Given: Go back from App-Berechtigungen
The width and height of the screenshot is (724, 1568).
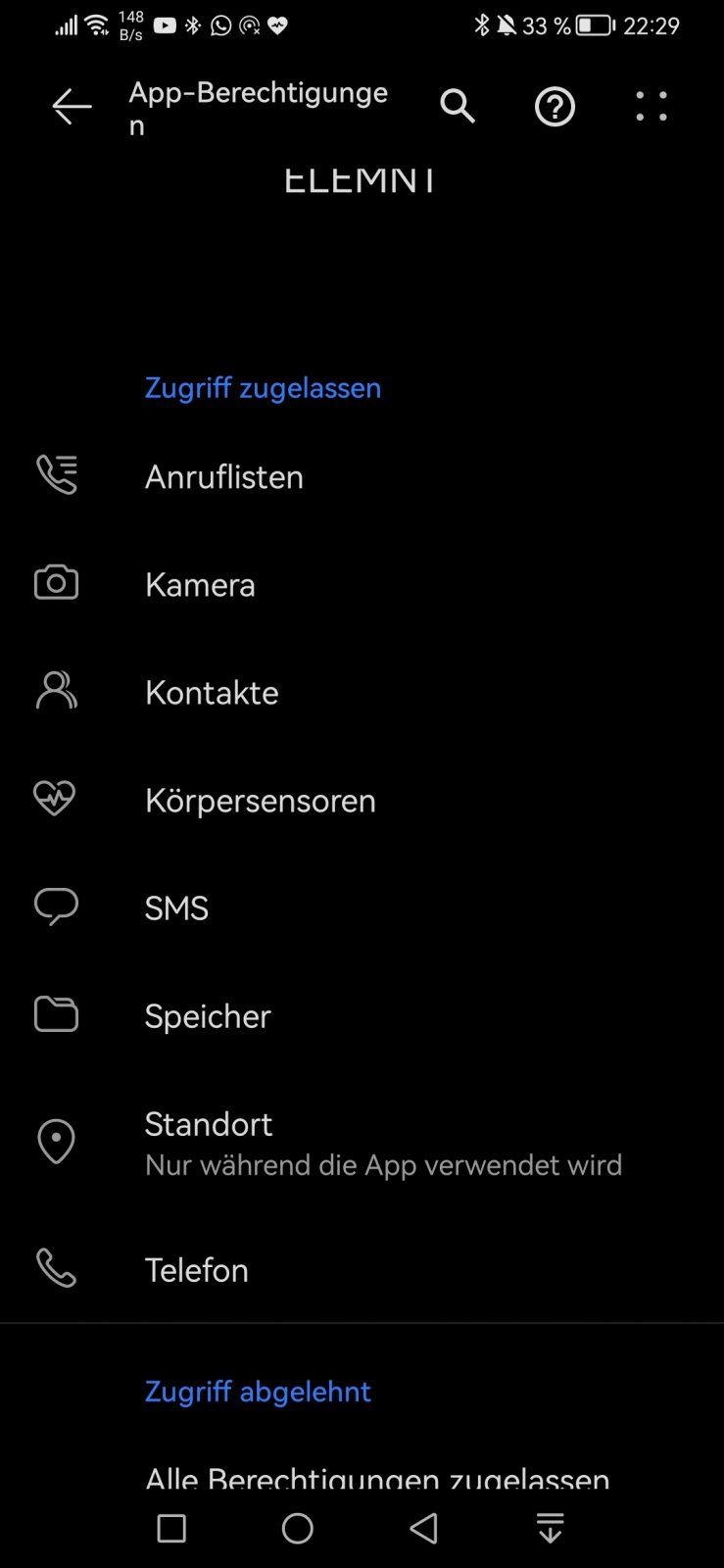Looking at the screenshot, I should [x=72, y=107].
